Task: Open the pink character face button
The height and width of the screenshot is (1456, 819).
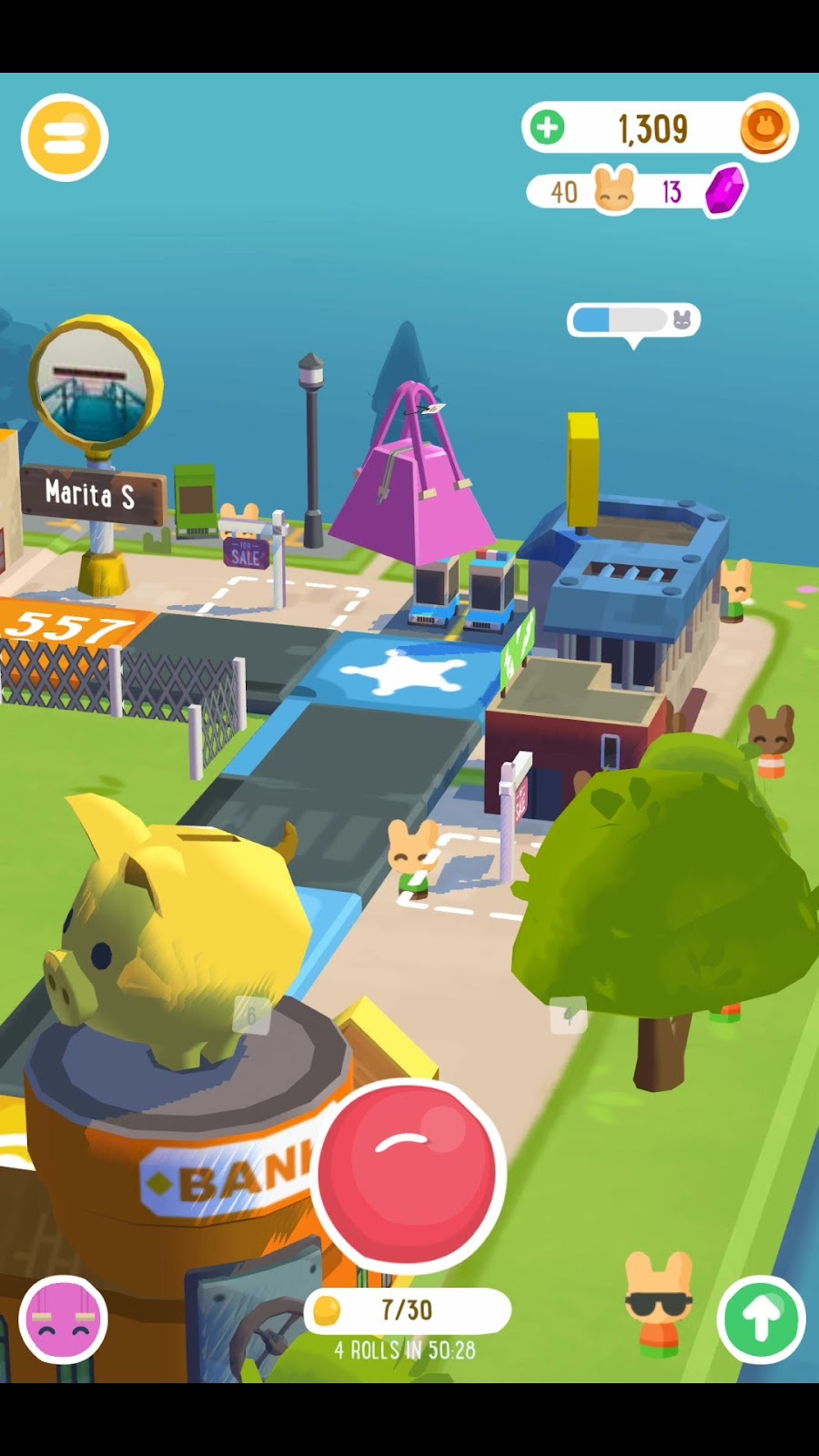Action: coord(63,1319)
